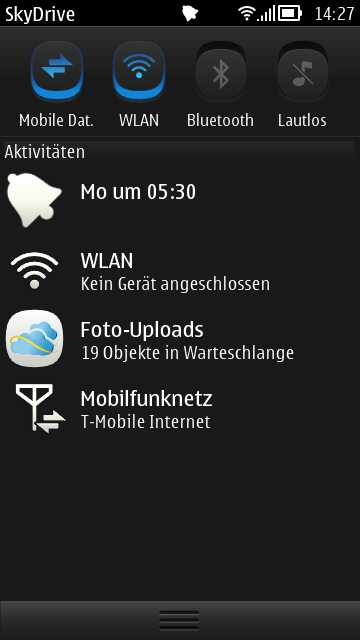Disable the WLAN quick toggle
This screenshot has height=640, width=360.
[139, 71]
